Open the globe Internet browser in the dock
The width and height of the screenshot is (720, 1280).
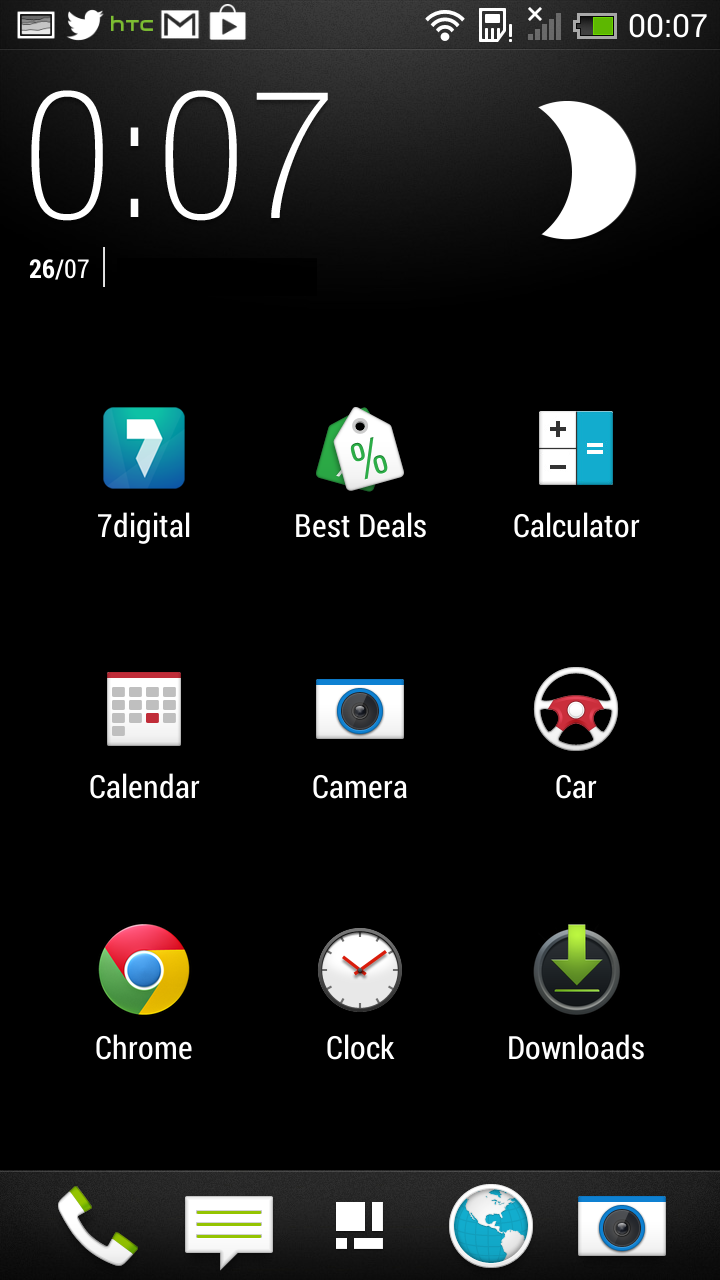(491, 1226)
